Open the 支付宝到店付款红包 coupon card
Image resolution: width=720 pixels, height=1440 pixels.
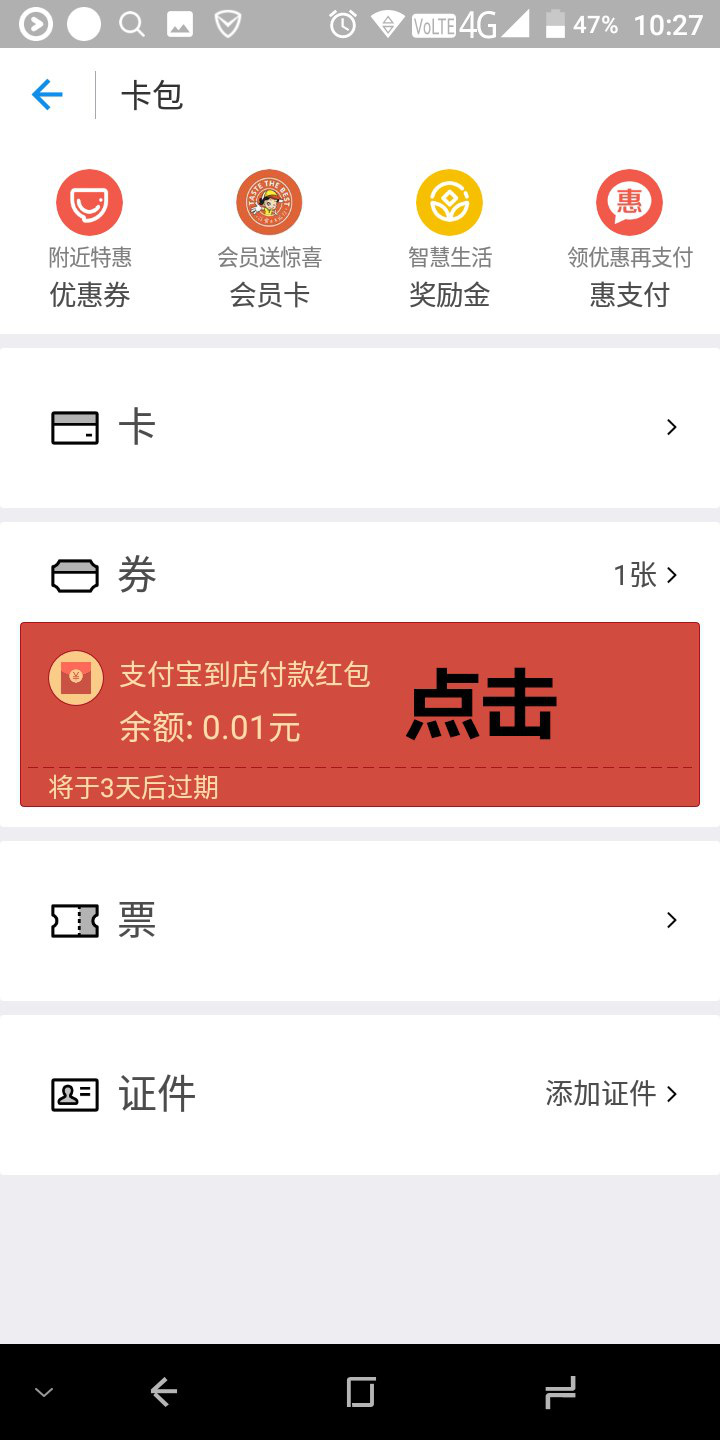360,714
